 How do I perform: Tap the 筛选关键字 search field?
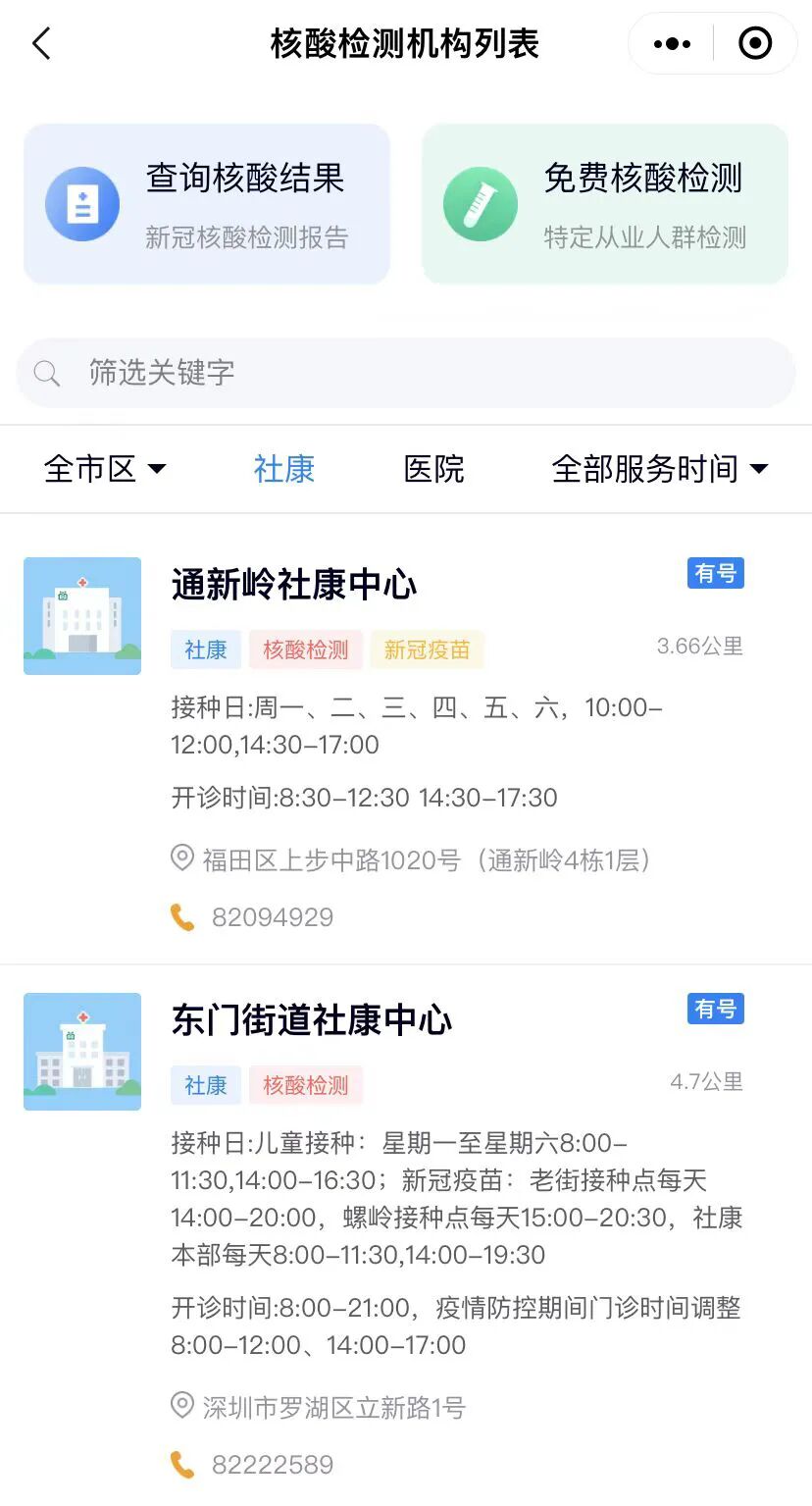pos(406,373)
